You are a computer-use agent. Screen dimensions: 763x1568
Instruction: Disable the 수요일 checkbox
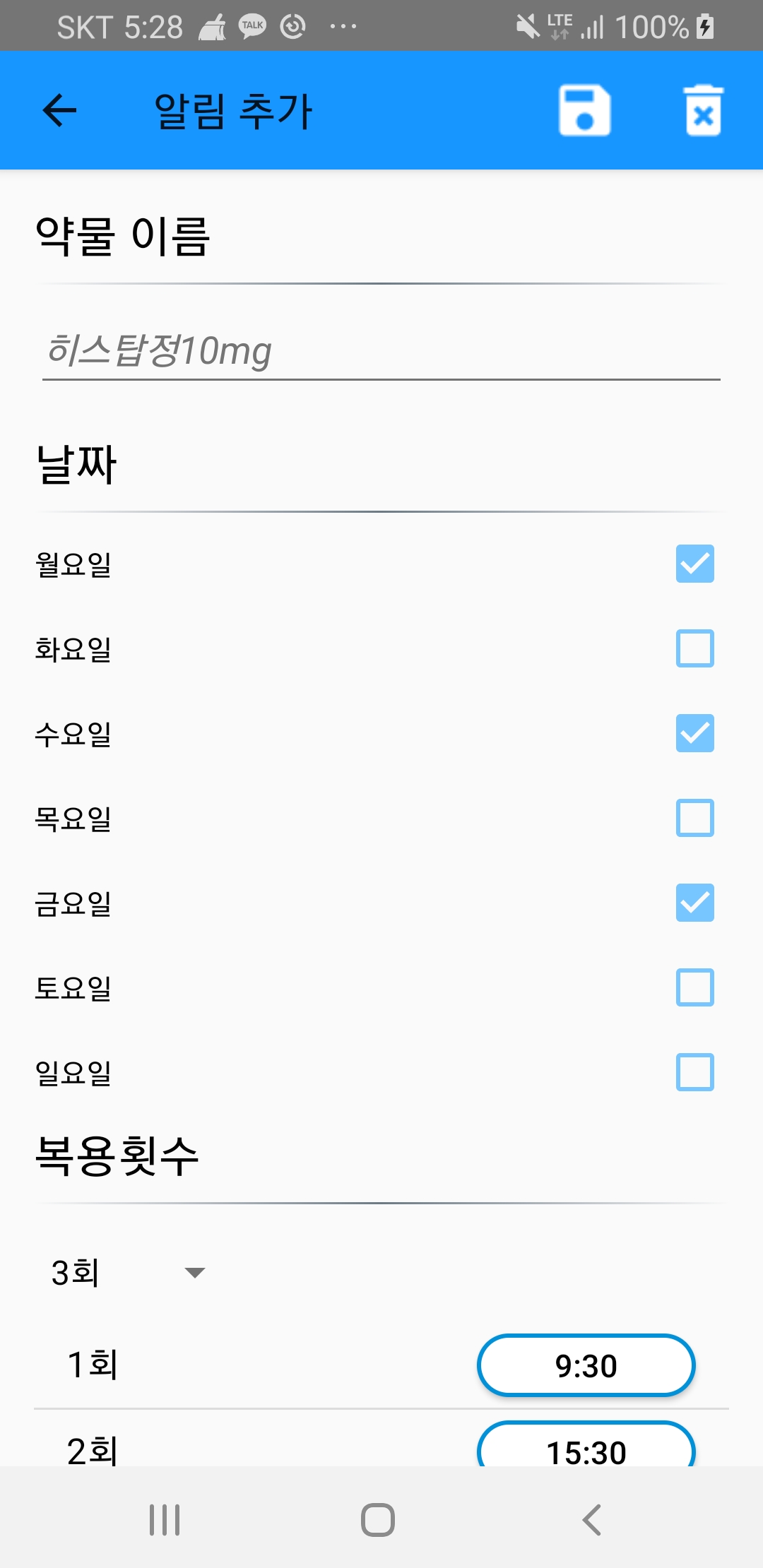694,734
